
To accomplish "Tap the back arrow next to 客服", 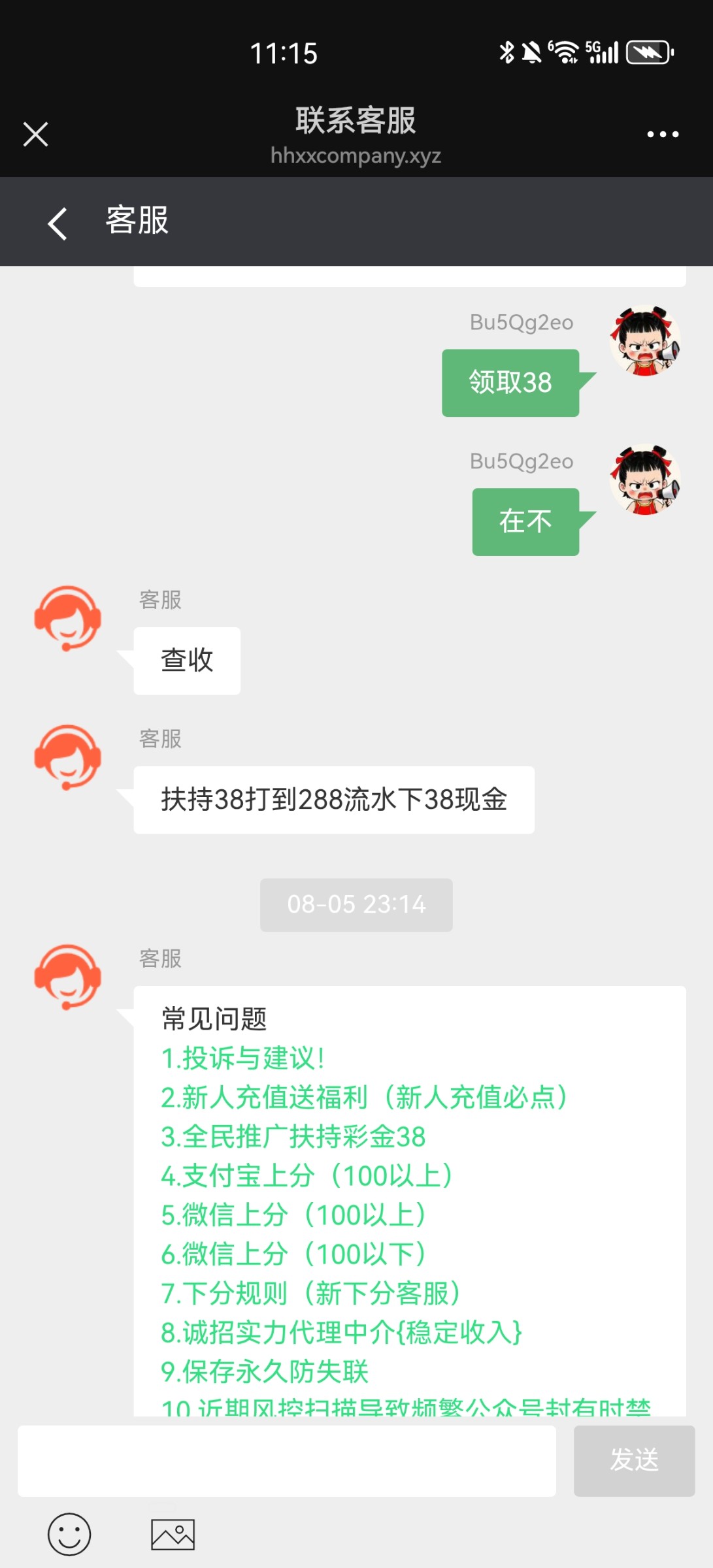I will [x=57, y=223].
